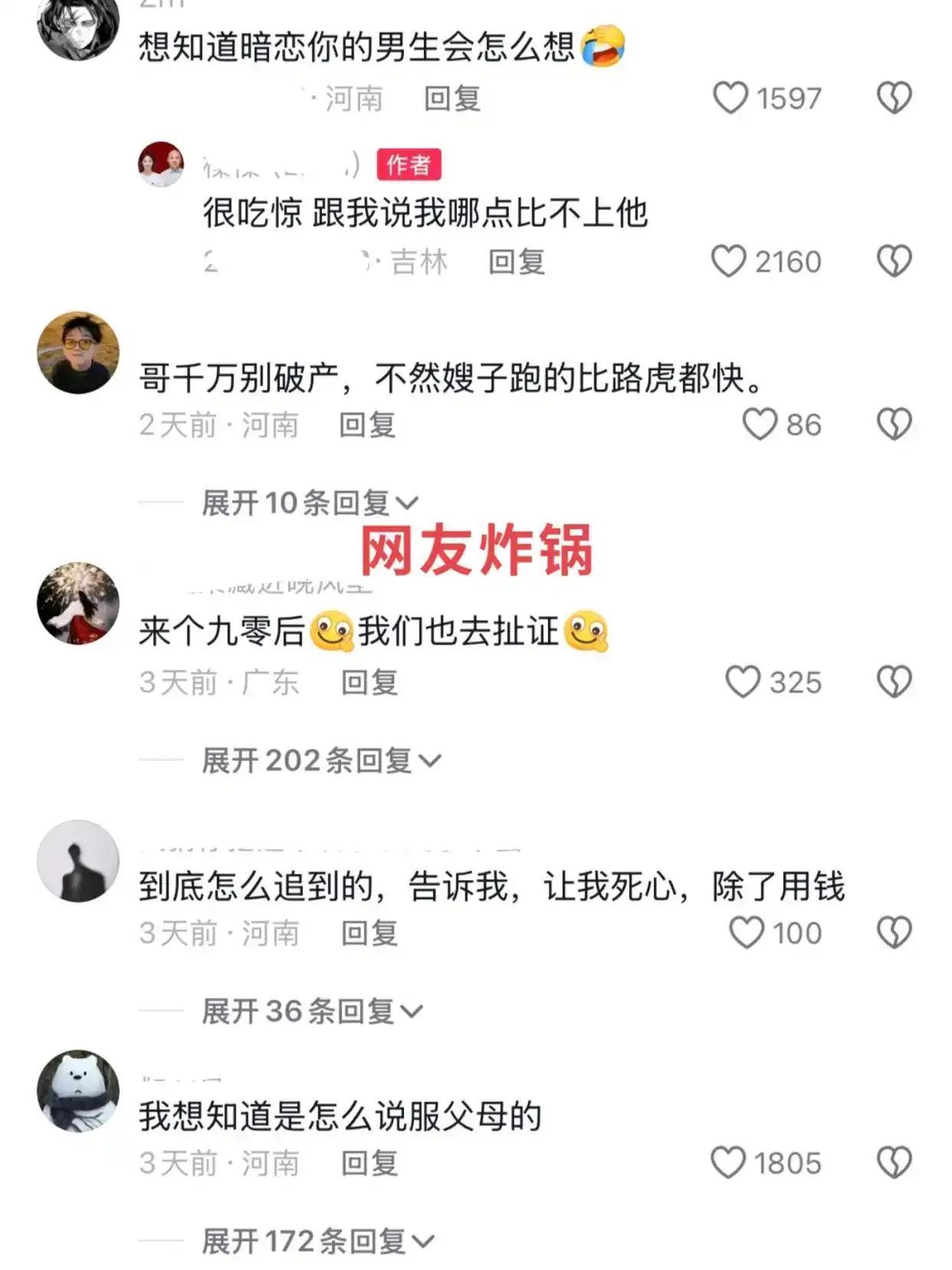Screen dimensions: 952x1270
Task: Reply to the 来个九零后 comment
Action: click(x=369, y=683)
